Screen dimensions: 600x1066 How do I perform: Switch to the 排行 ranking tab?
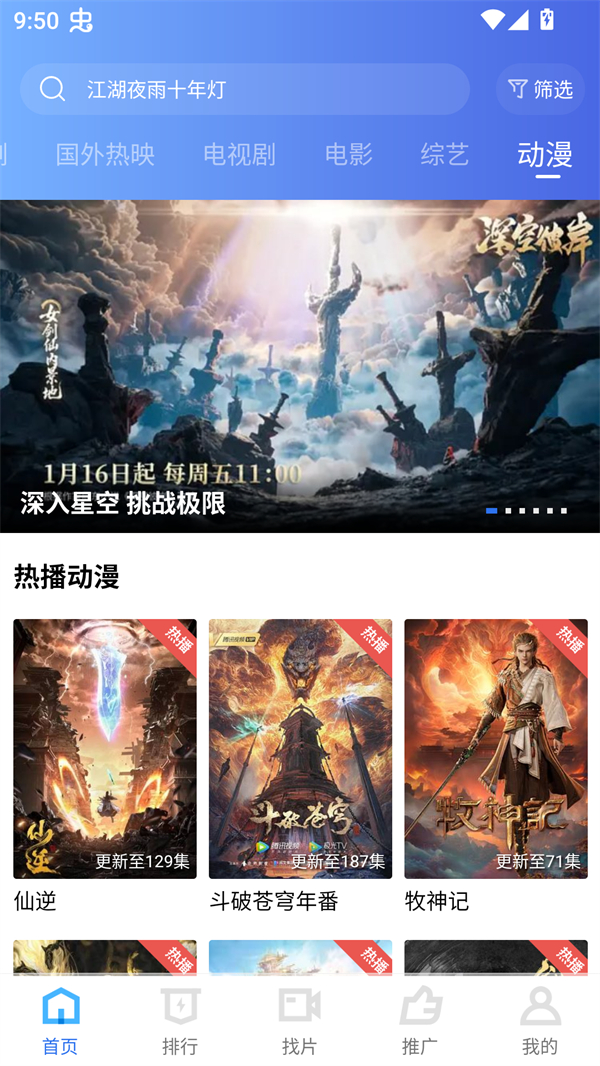pyautogui.click(x=180, y=1021)
